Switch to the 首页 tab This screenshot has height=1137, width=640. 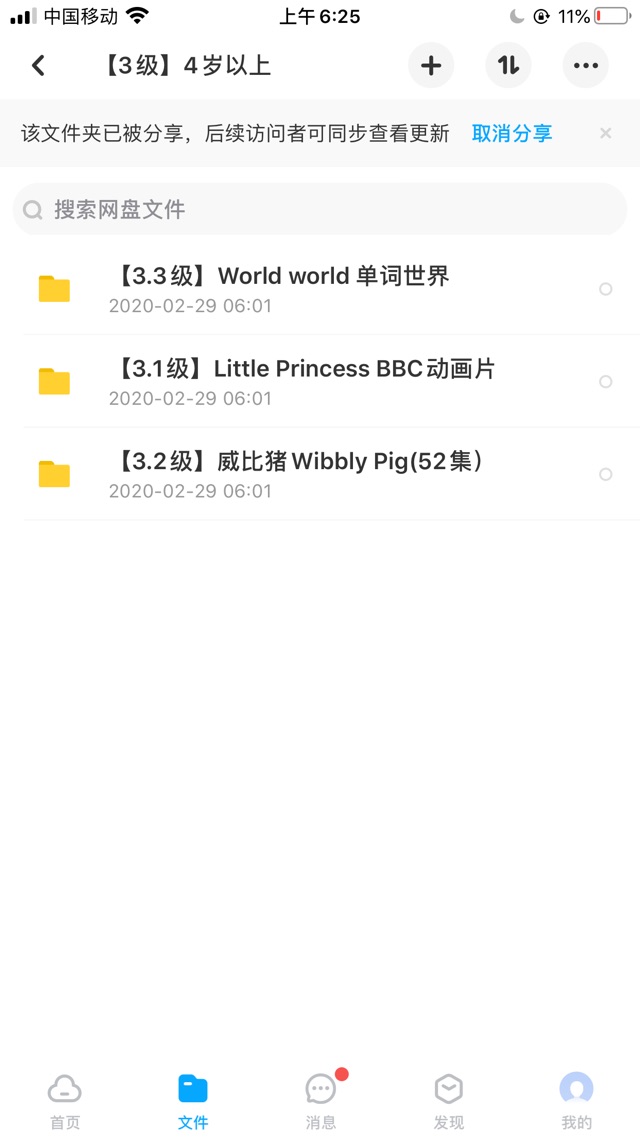pyautogui.click(x=65, y=1101)
